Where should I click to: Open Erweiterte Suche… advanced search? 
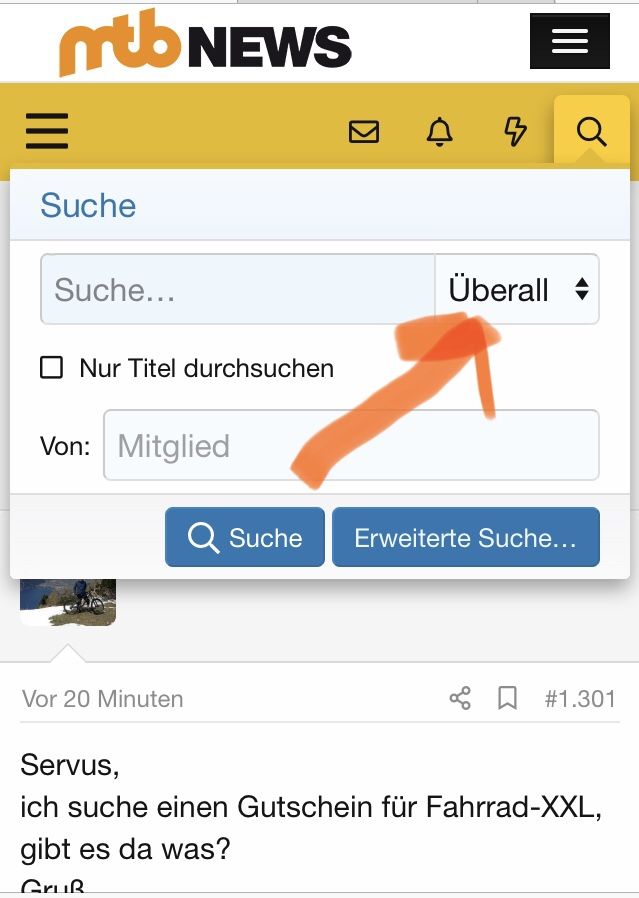(x=465, y=538)
